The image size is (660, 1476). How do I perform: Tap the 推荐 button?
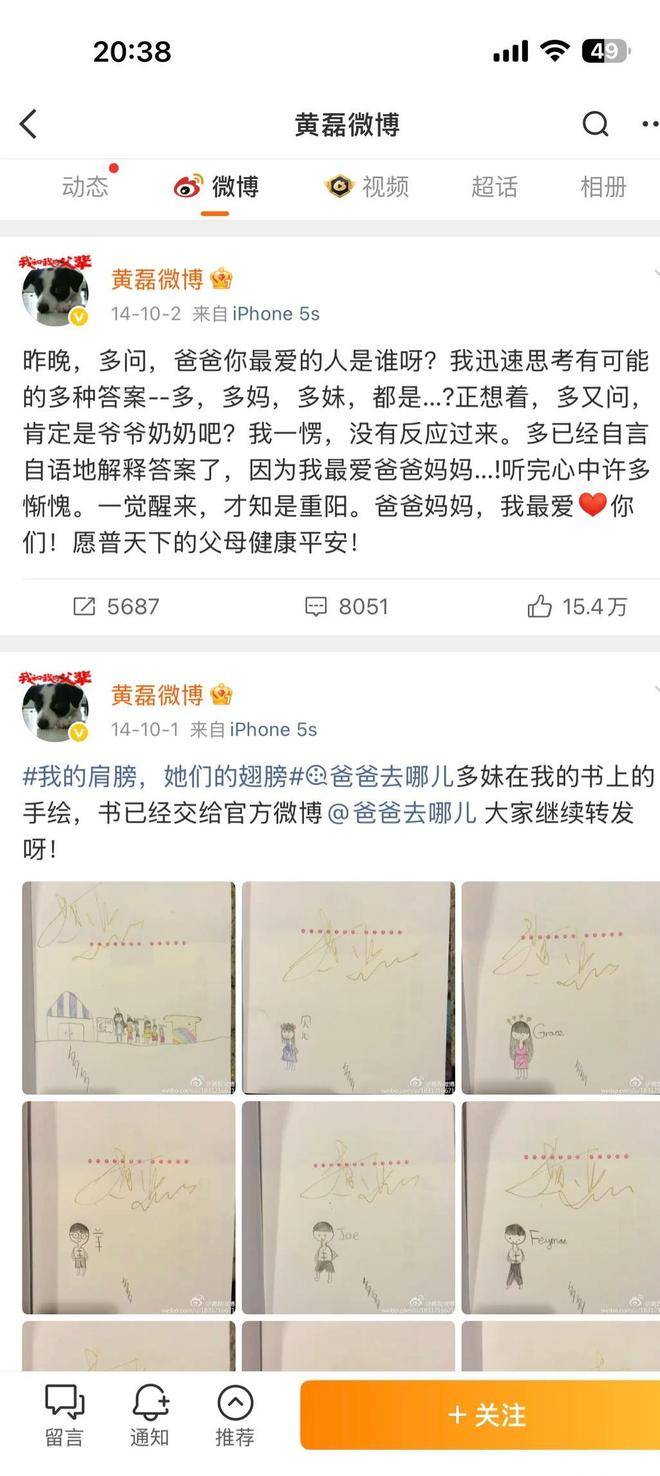click(235, 1416)
